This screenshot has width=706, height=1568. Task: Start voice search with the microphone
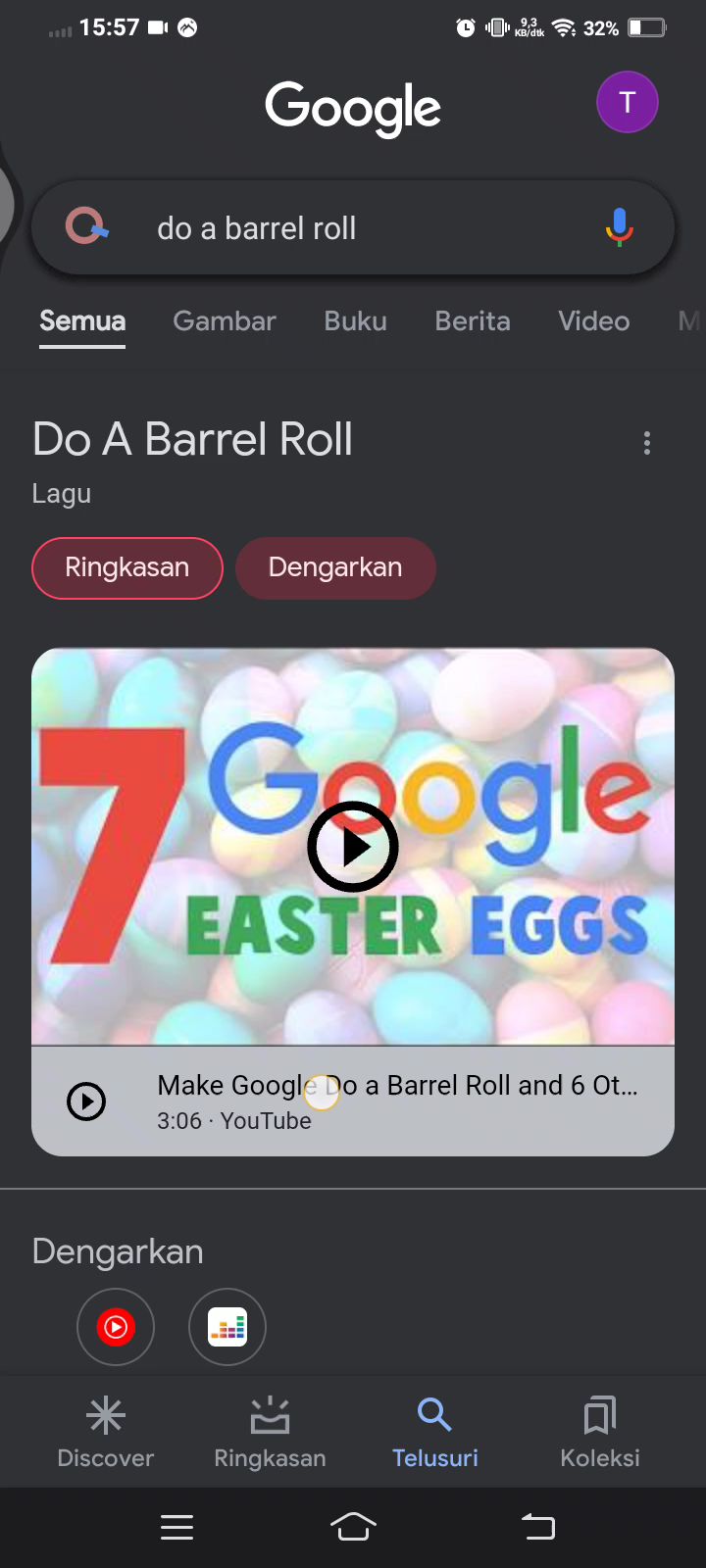tap(619, 227)
